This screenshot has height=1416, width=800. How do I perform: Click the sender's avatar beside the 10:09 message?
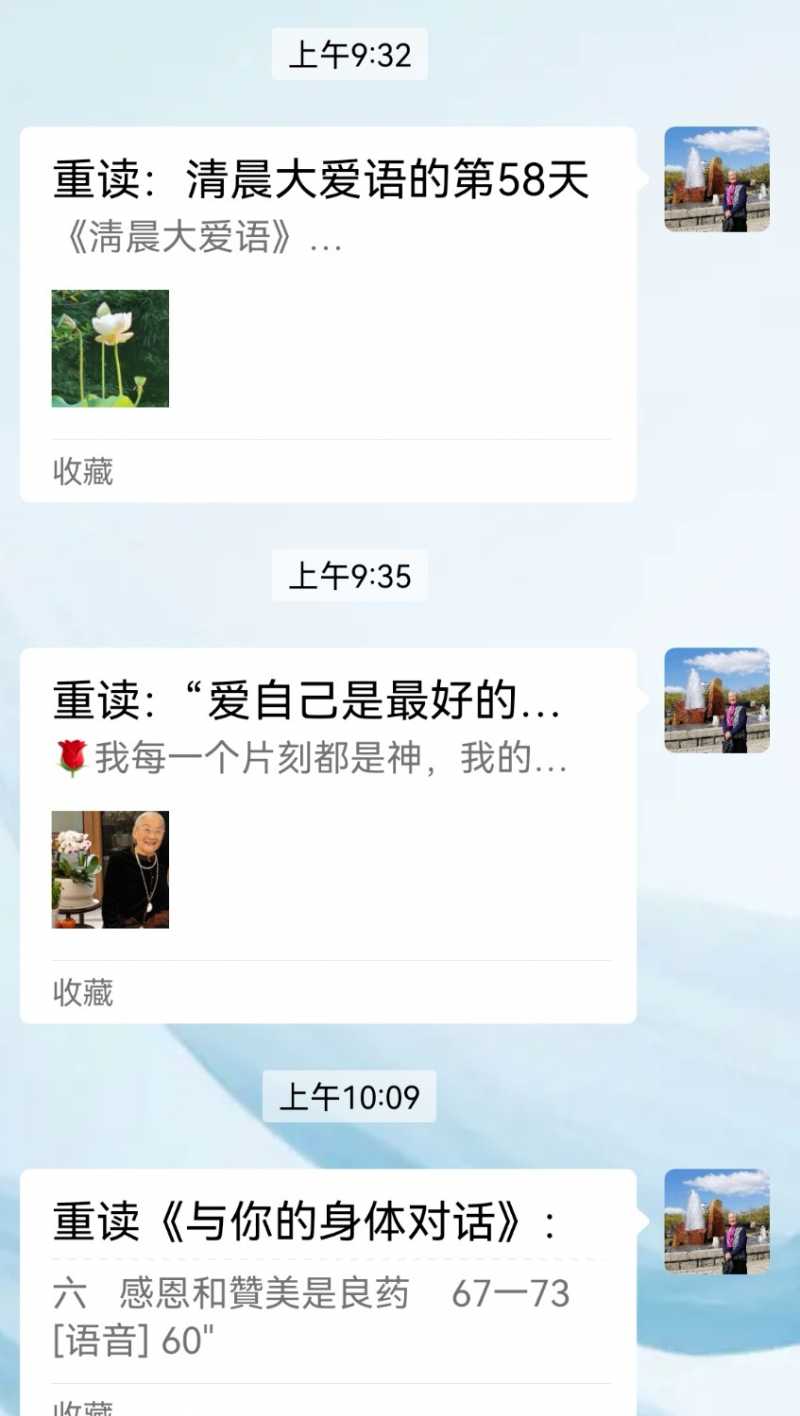(x=716, y=1220)
